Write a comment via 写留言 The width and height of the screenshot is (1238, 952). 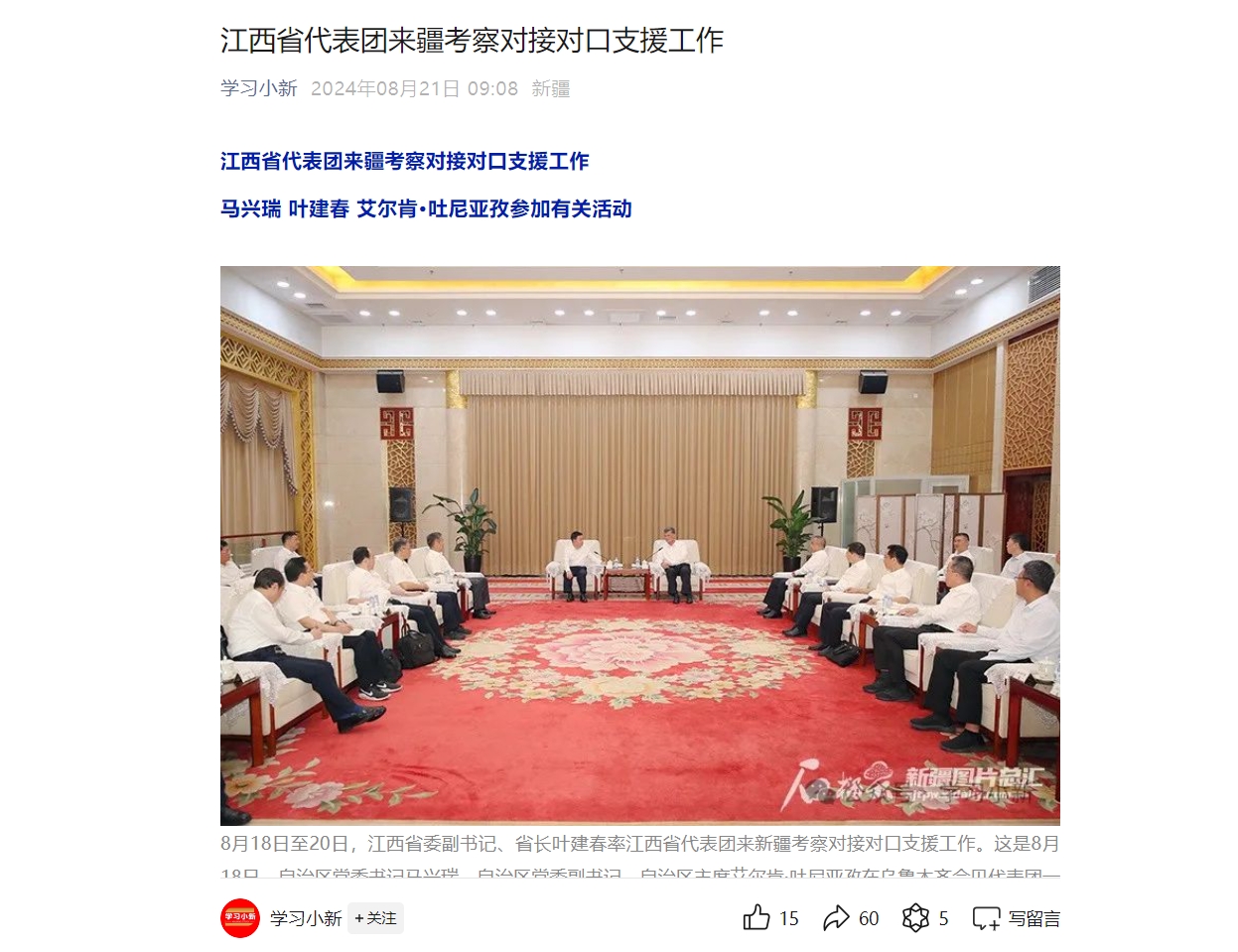1017,918
